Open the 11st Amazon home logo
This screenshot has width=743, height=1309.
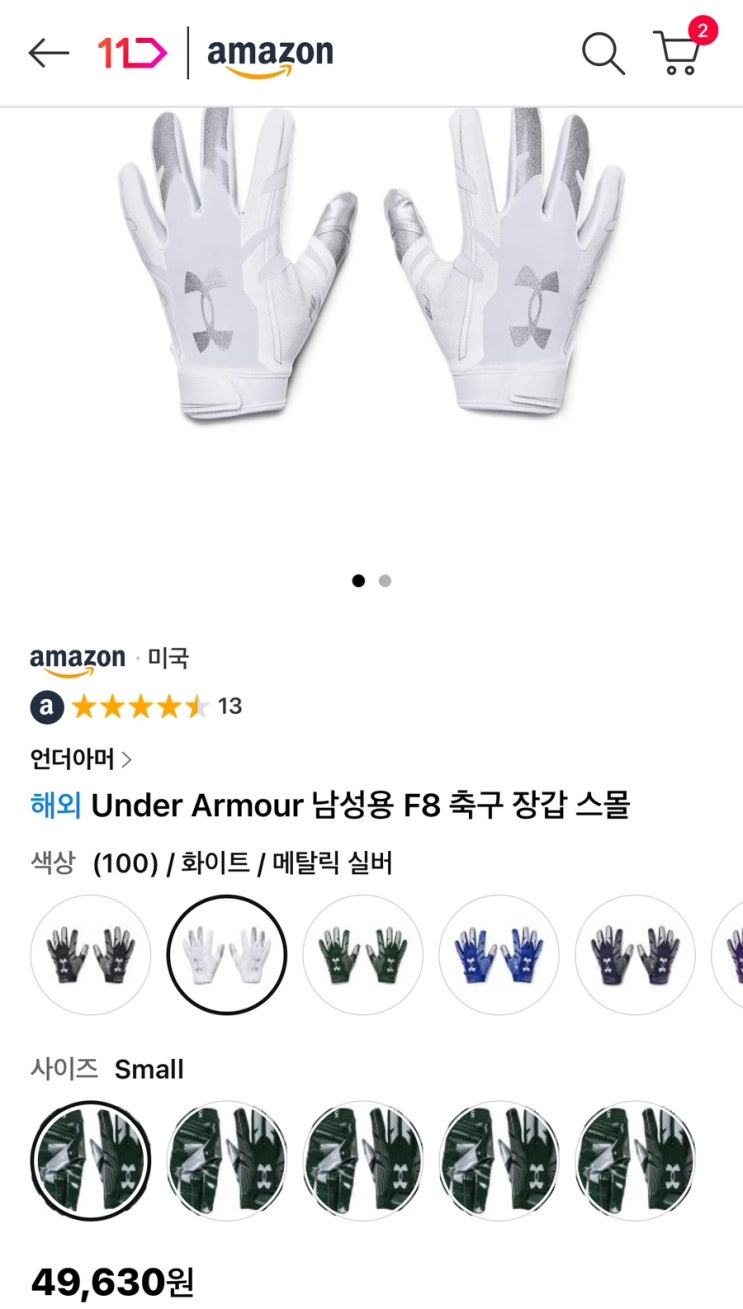coord(215,53)
